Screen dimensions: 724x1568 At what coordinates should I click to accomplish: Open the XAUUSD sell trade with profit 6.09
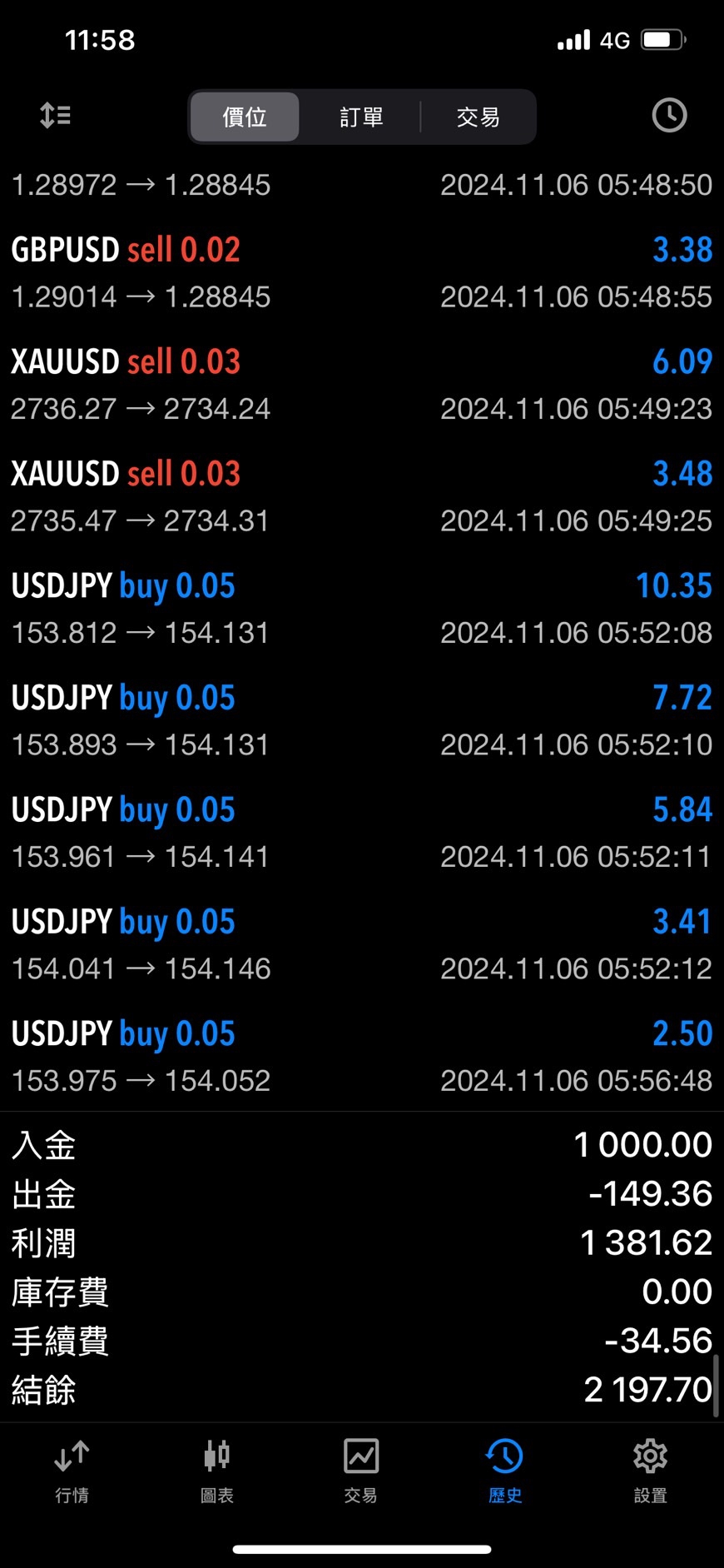361,384
